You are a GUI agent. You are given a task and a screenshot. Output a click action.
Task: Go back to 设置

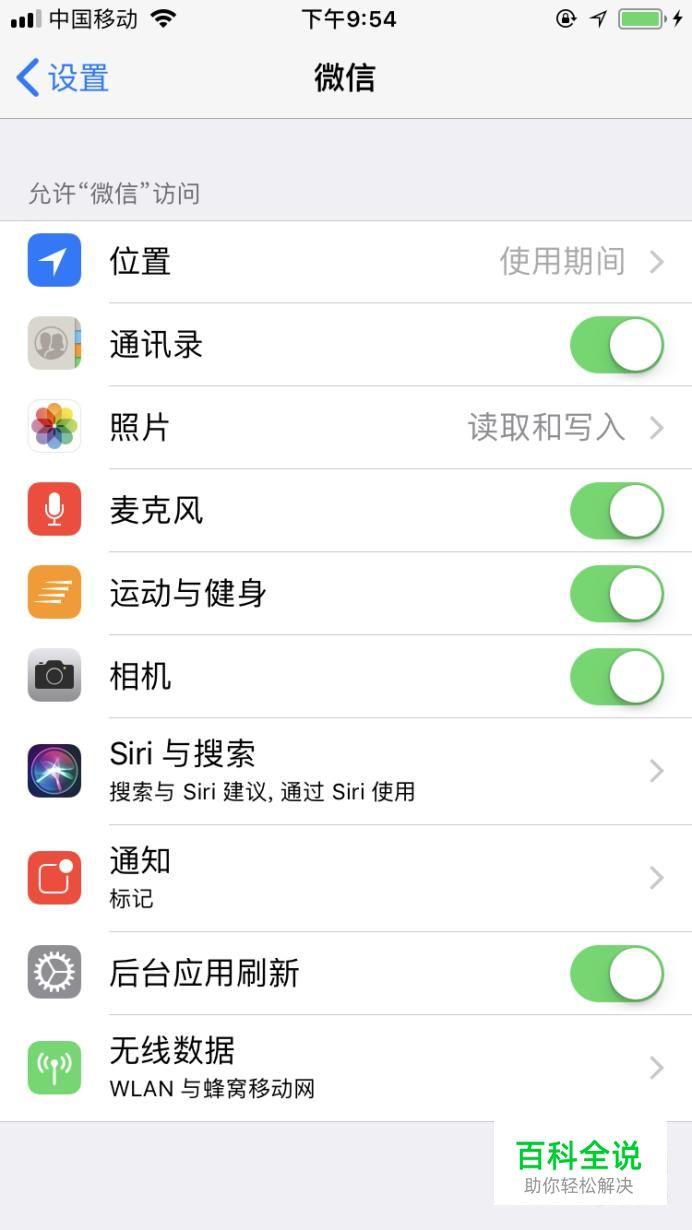[62, 78]
